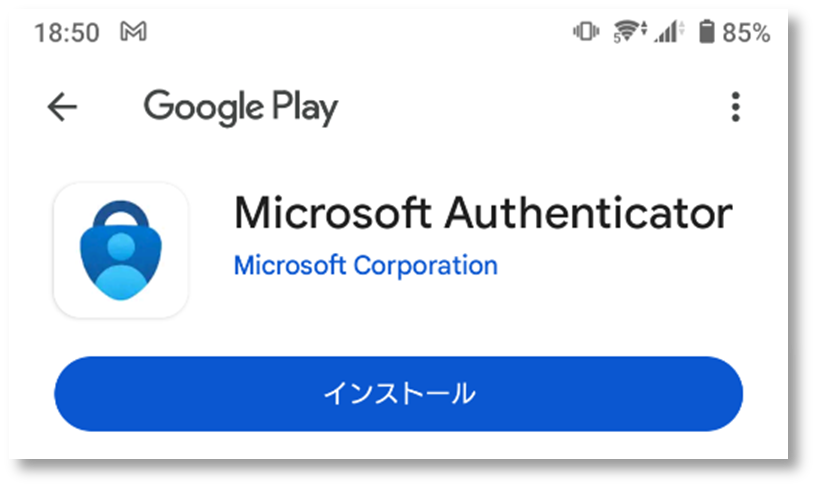Open the Microsoft Corporation developer link

tap(365, 266)
